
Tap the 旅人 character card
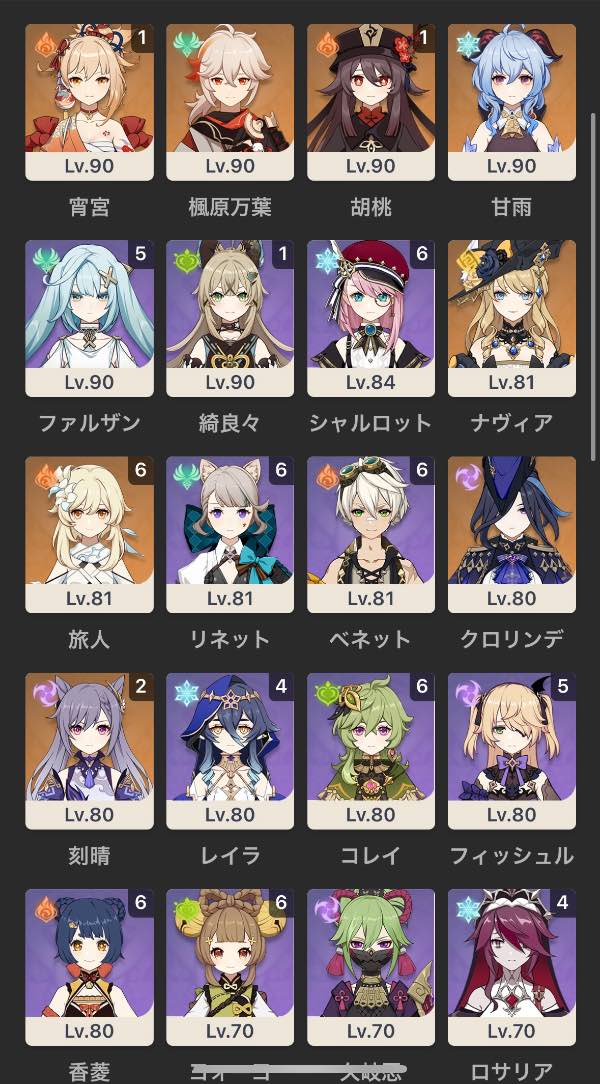point(89,534)
